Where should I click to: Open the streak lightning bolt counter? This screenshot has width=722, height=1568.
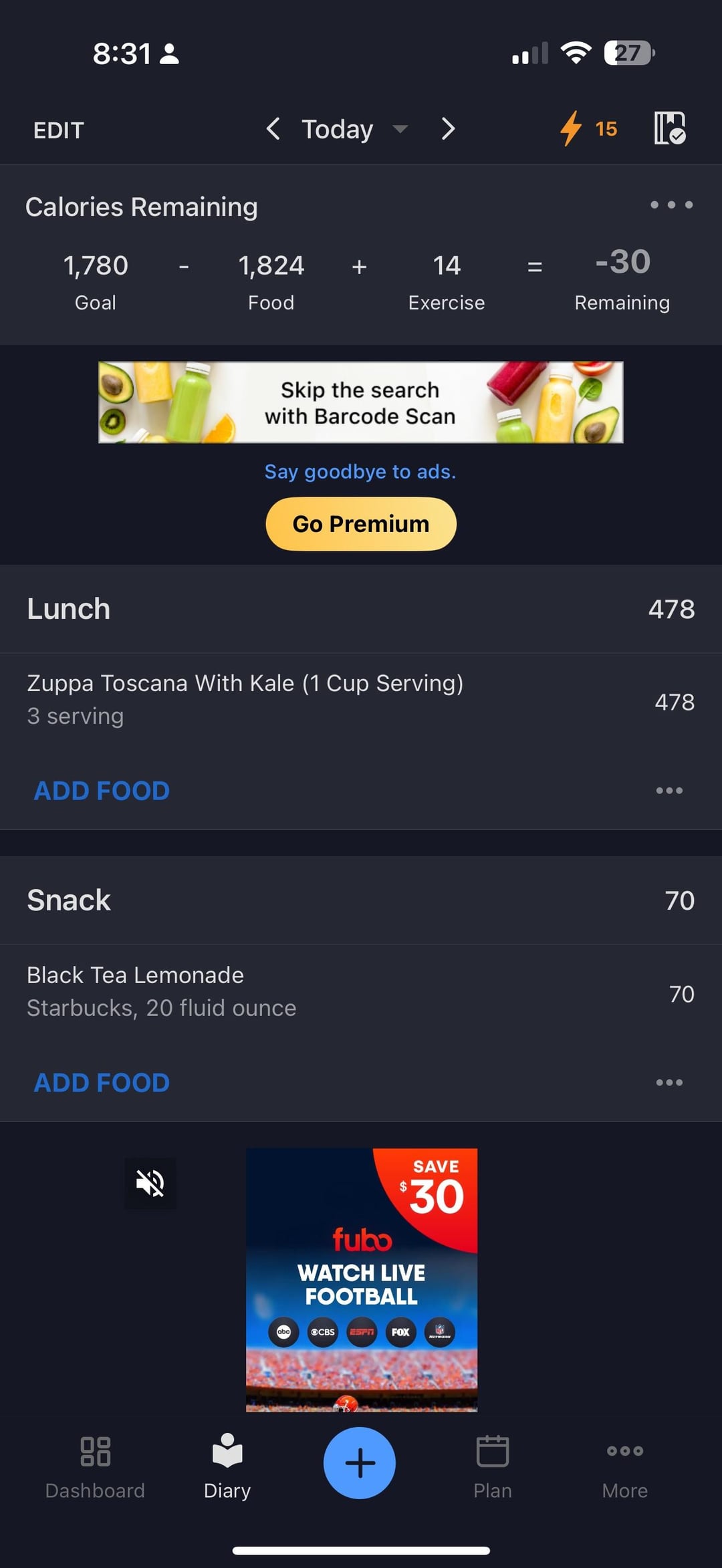pyautogui.click(x=588, y=128)
